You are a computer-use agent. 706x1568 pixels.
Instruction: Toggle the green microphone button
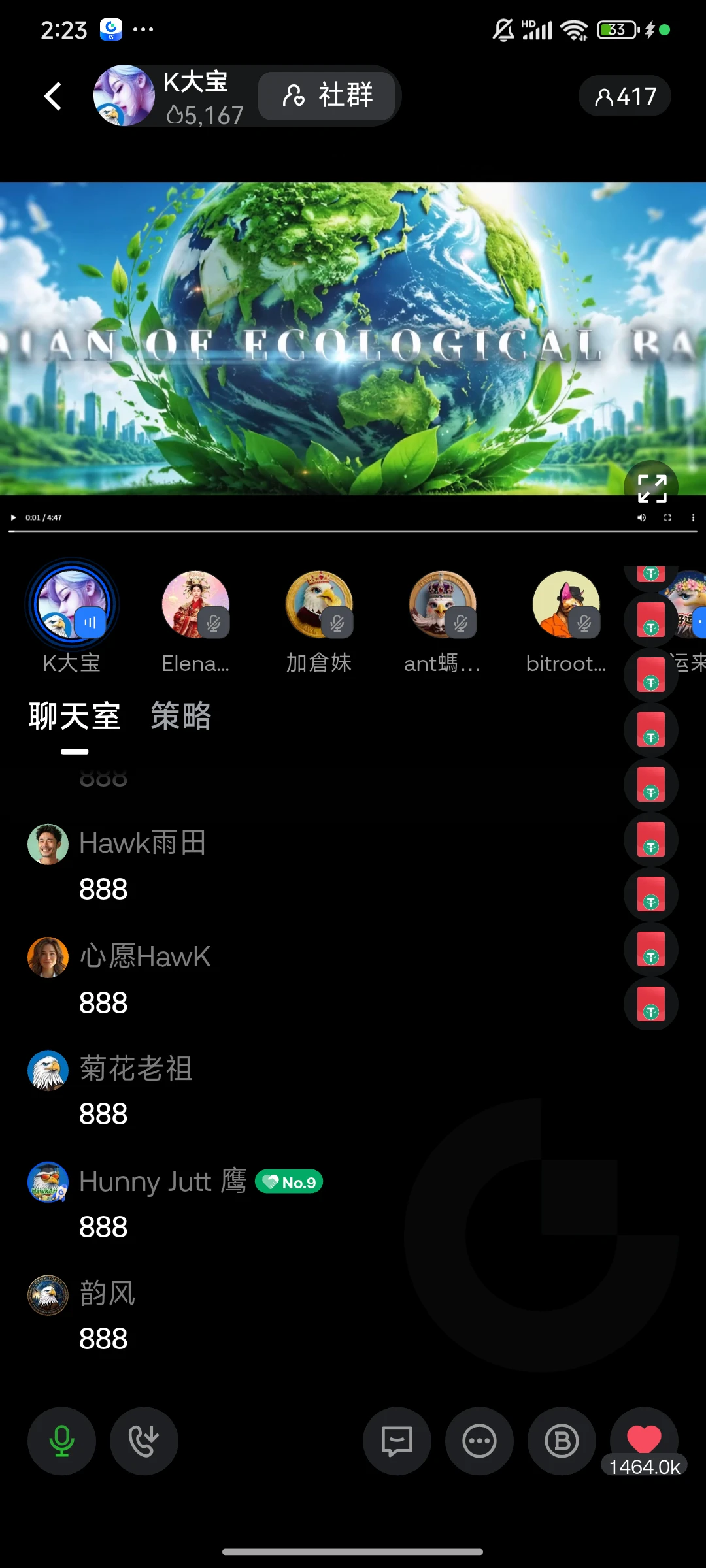(x=61, y=1441)
